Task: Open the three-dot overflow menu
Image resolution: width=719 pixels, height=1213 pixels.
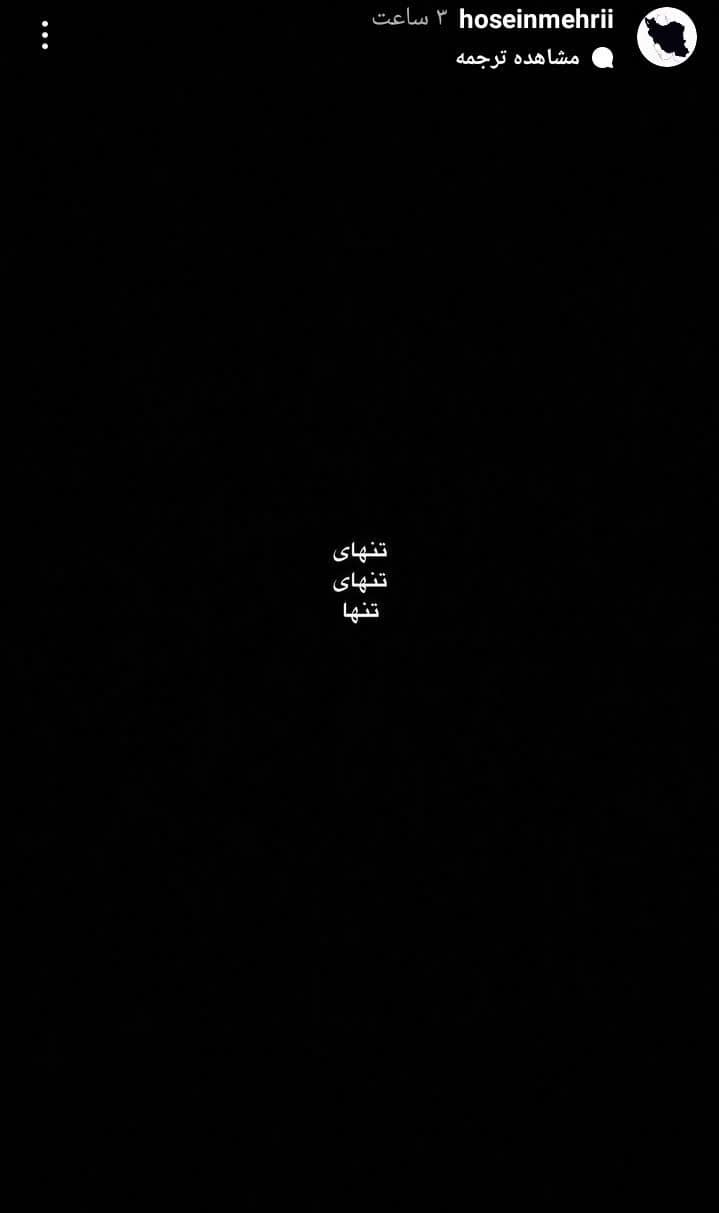Action: (45, 36)
